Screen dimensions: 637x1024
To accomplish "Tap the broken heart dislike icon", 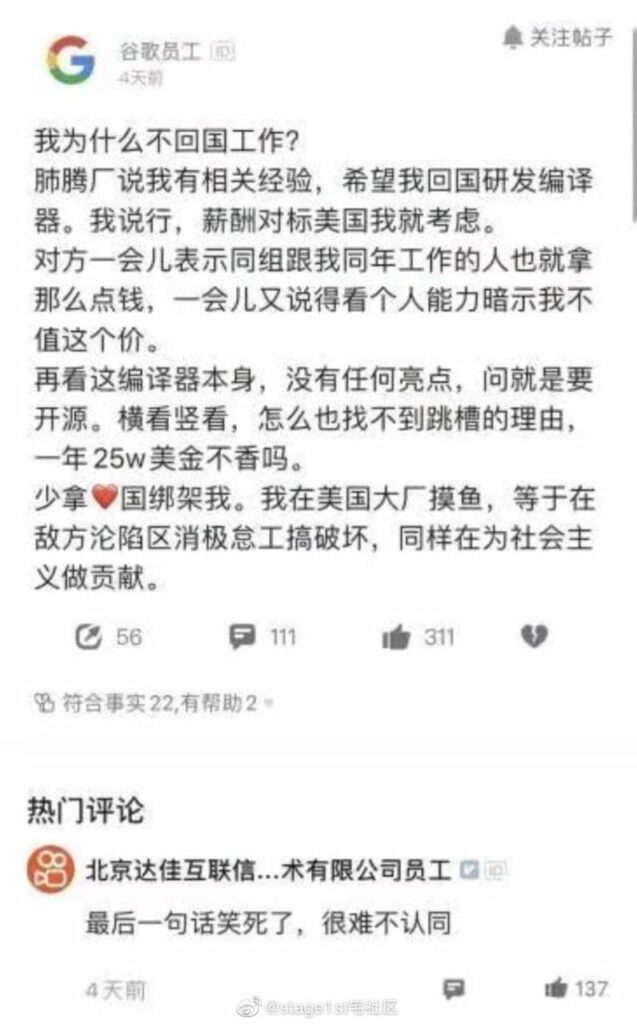I will click(x=534, y=636).
